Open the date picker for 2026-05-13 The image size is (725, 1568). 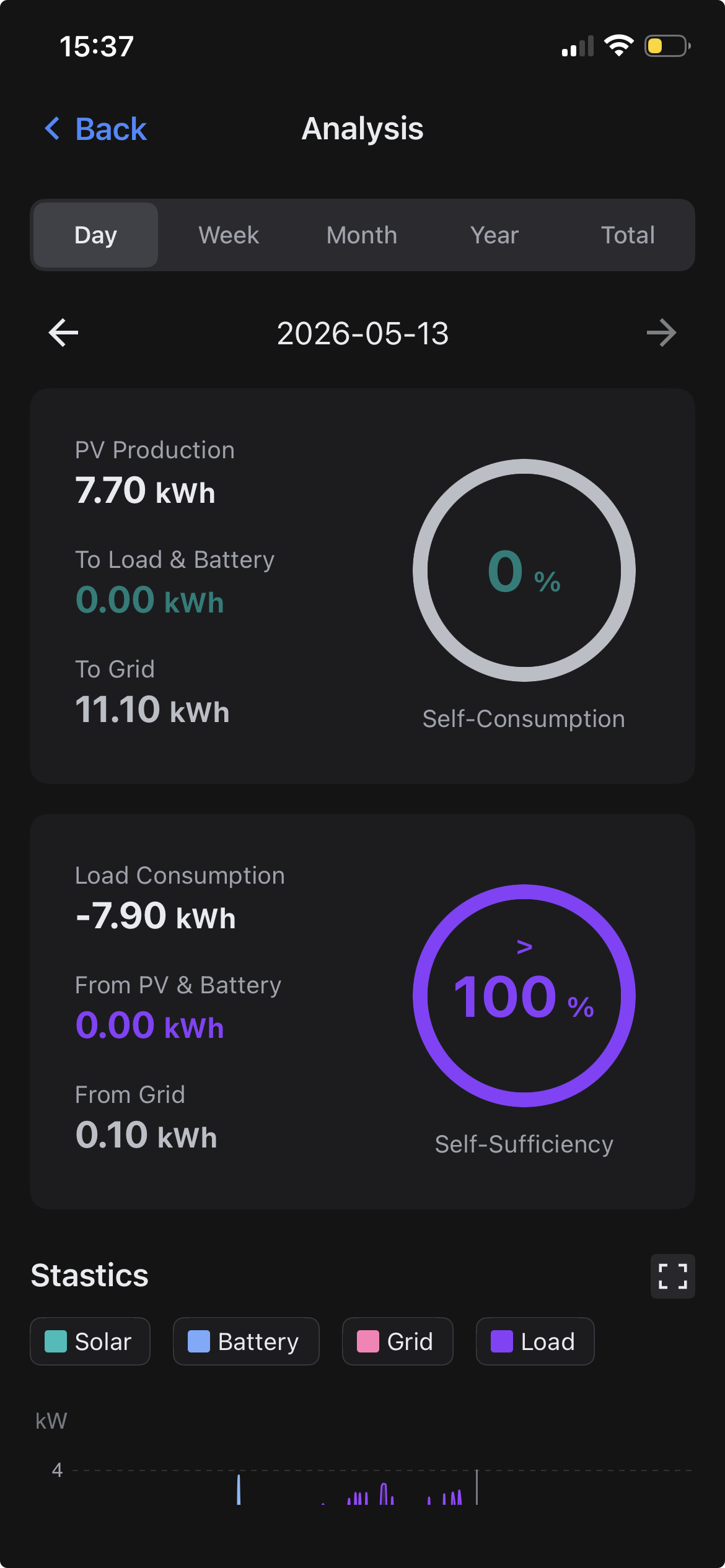click(x=362, y=334)
